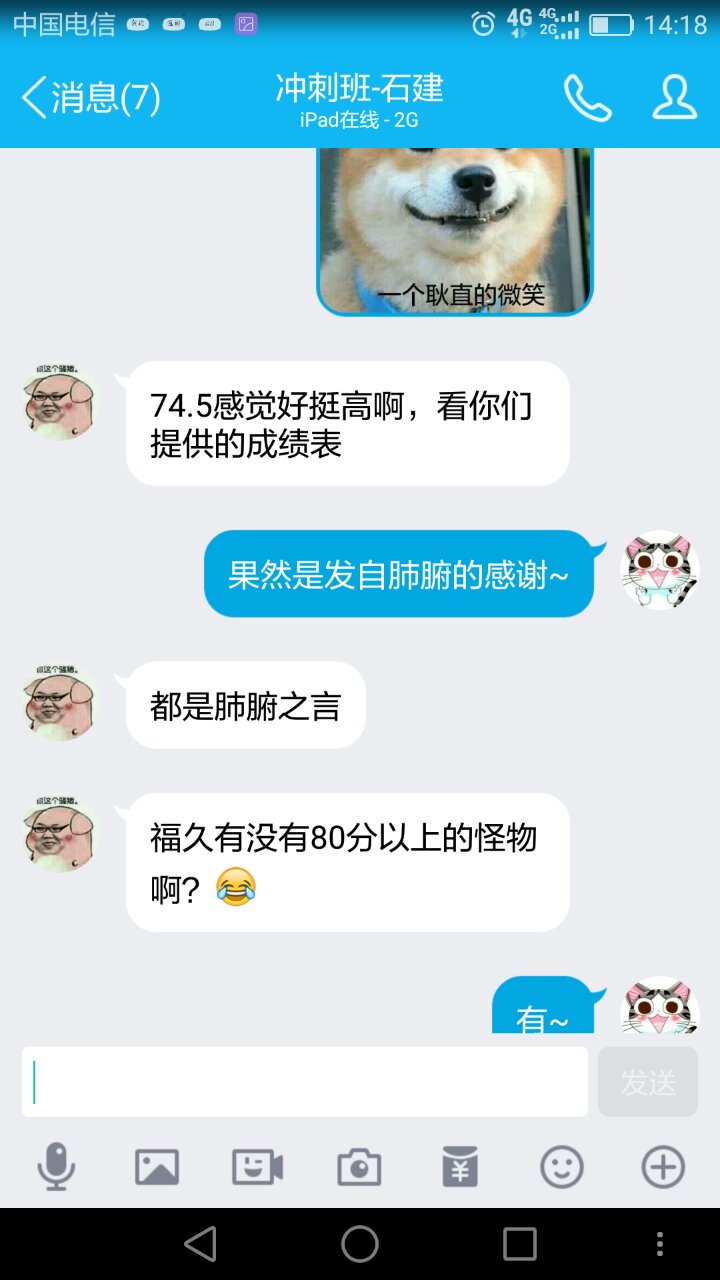Image resolution: width=720 pixels, height=1280 pixels.
Task: Open the smiling shiba dog image
Action: click(x=455, y=228)
